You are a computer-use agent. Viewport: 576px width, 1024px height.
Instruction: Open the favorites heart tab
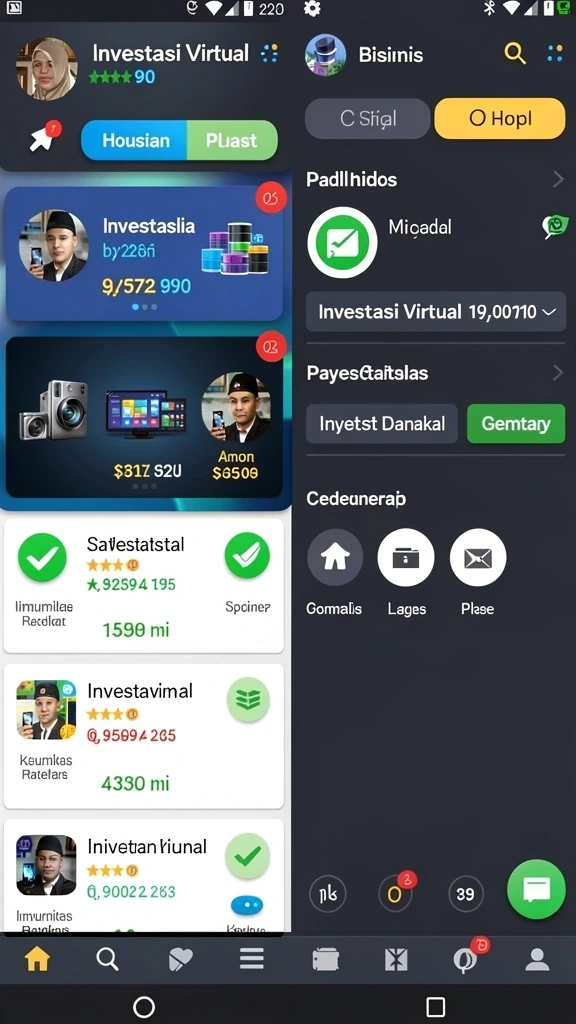[180, 959]
